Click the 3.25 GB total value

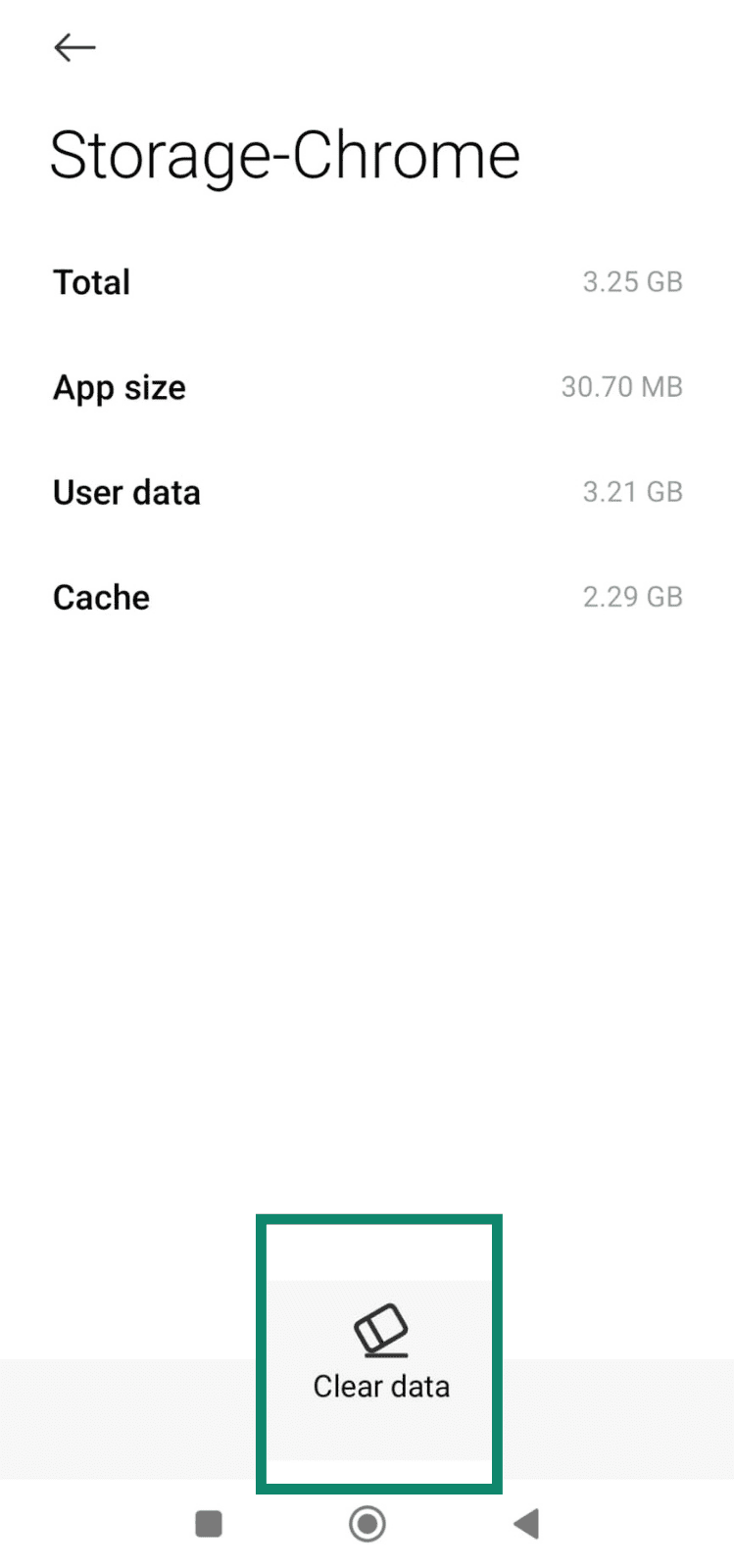pyautogui.click(x=633, y=282)
